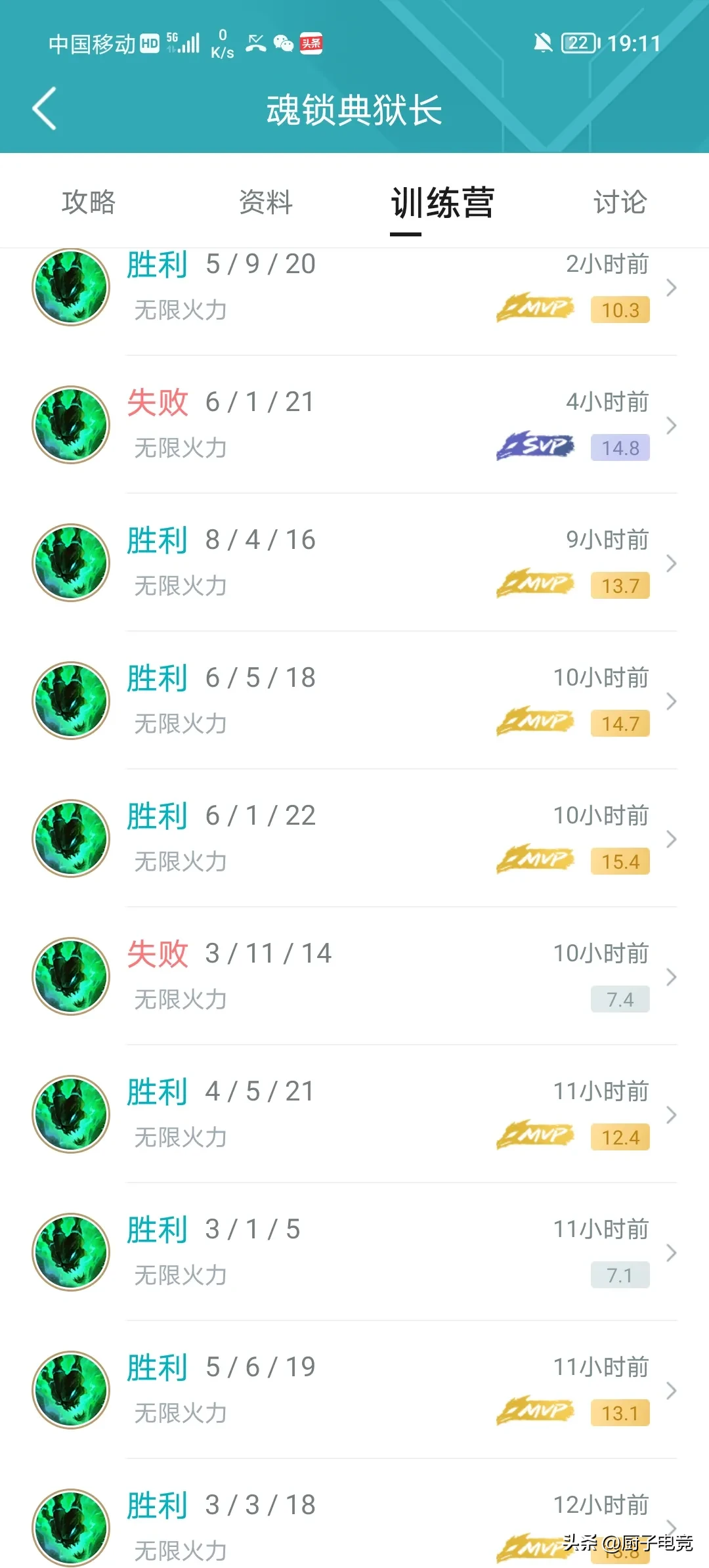Viewport: 709px width, 1568px height.
Task: Switch to the 讨论 tab
Action: [x=620, y=202]
